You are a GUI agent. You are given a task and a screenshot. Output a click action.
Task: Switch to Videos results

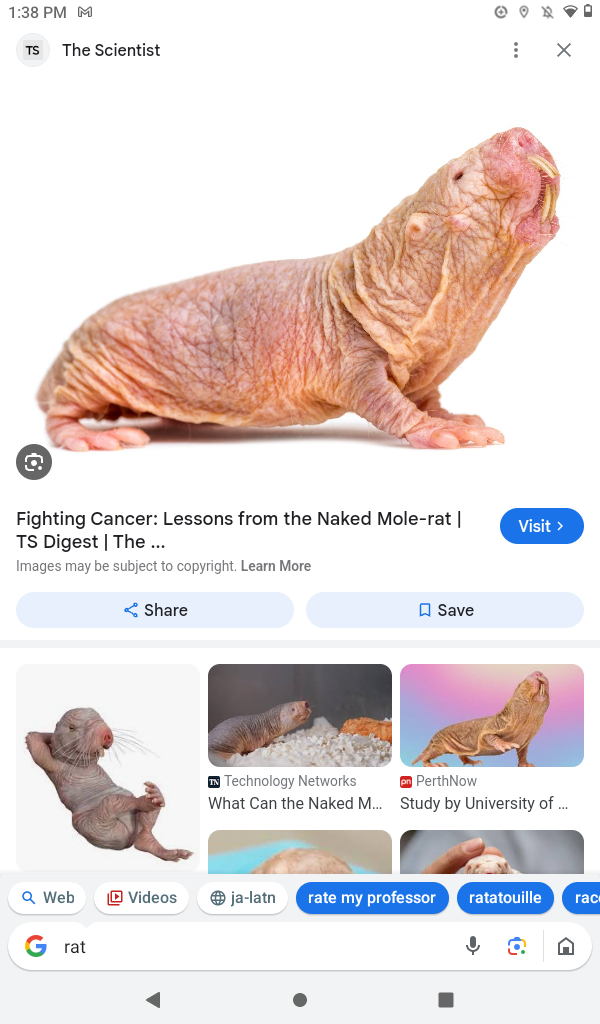pyautogui.click(x=141, y=898)
